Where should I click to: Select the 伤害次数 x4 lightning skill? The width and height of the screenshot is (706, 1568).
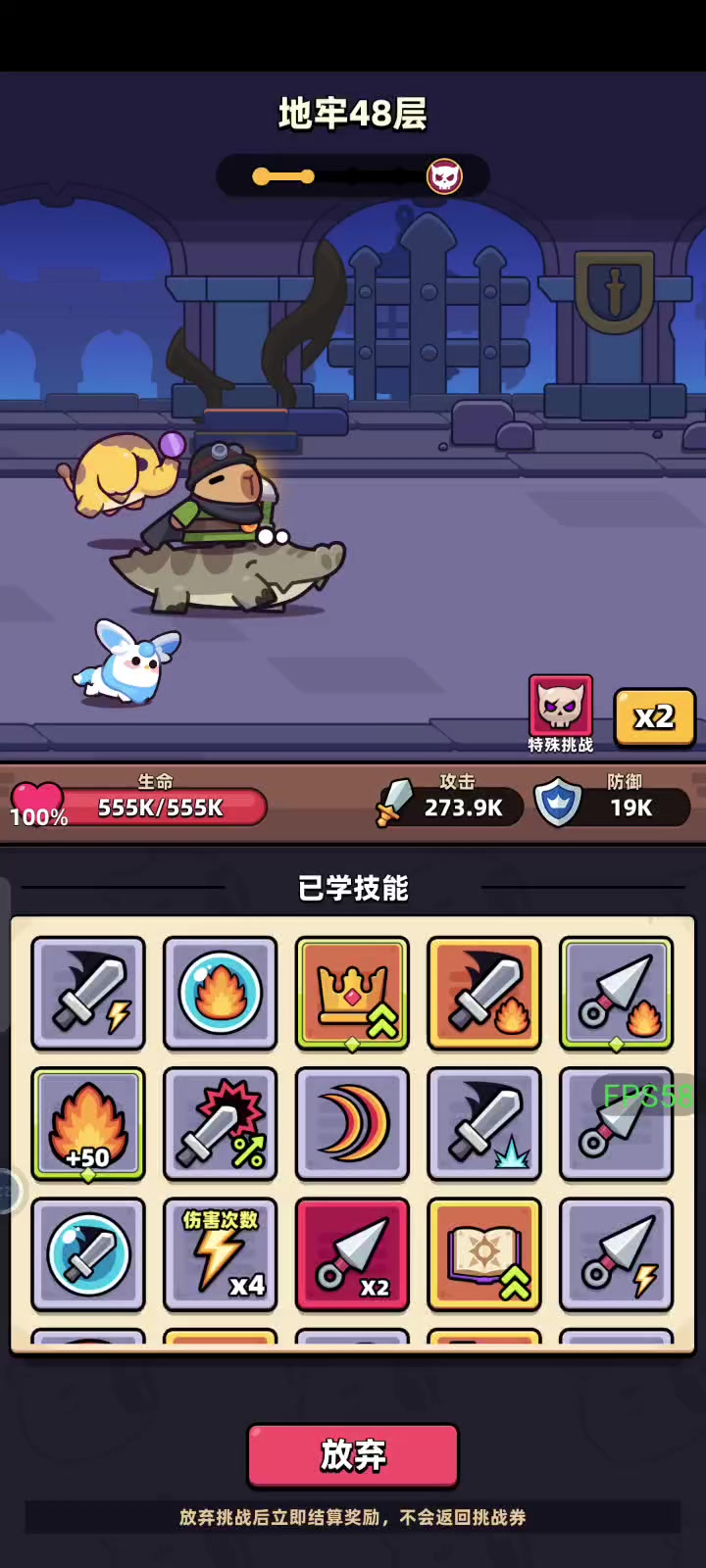[221, 1254]
